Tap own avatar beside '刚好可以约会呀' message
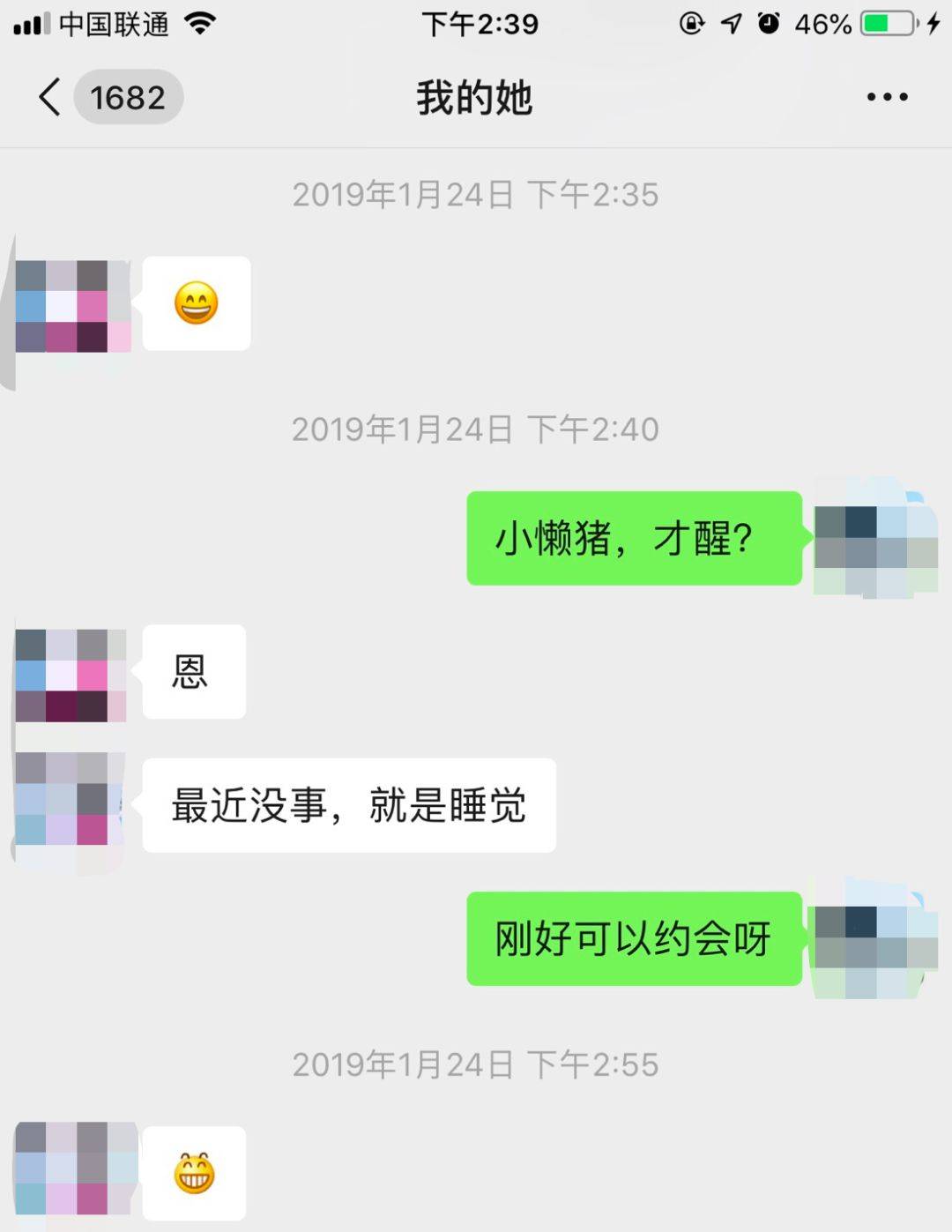The width and height of the screenshot is (952, 1232). click(x=874, y=940)
